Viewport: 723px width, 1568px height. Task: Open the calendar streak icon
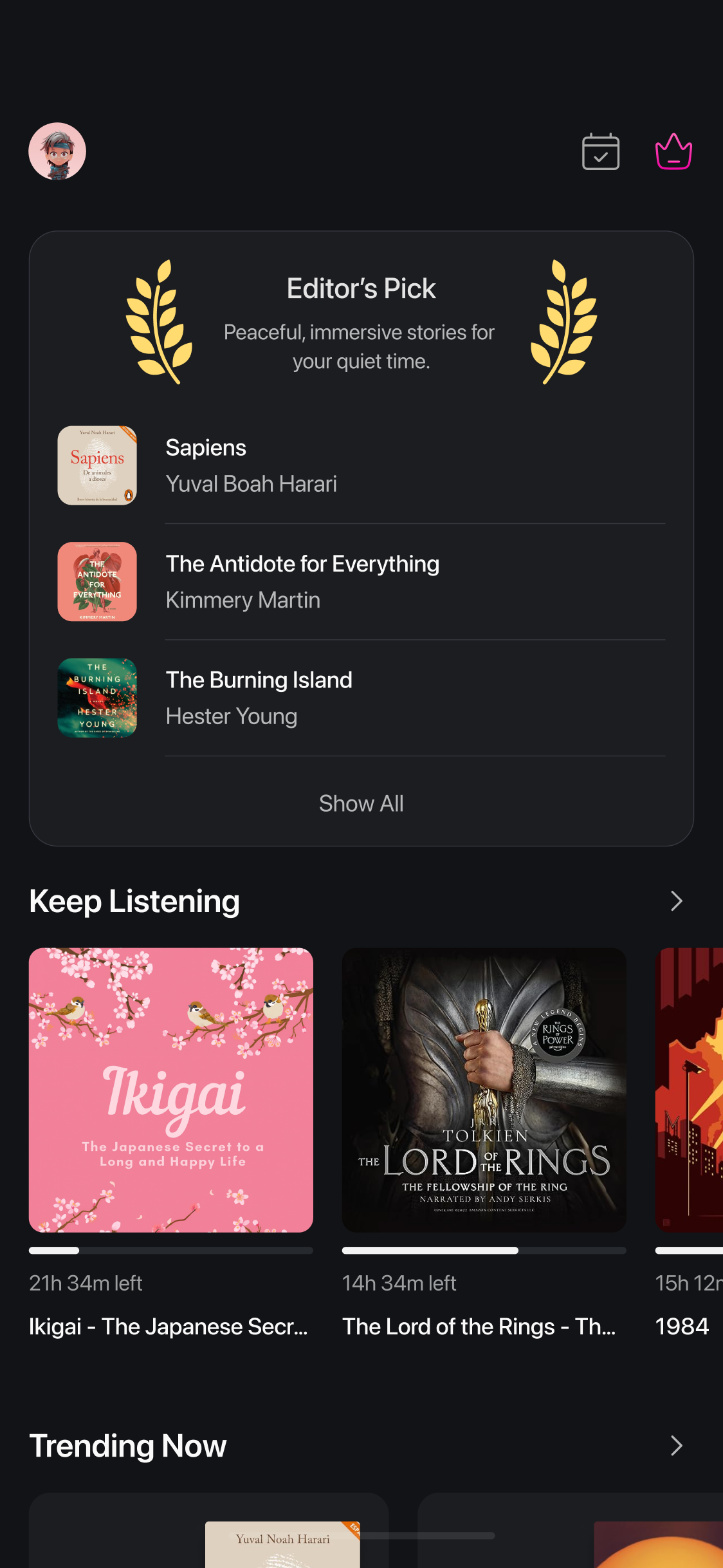[600, 151]
